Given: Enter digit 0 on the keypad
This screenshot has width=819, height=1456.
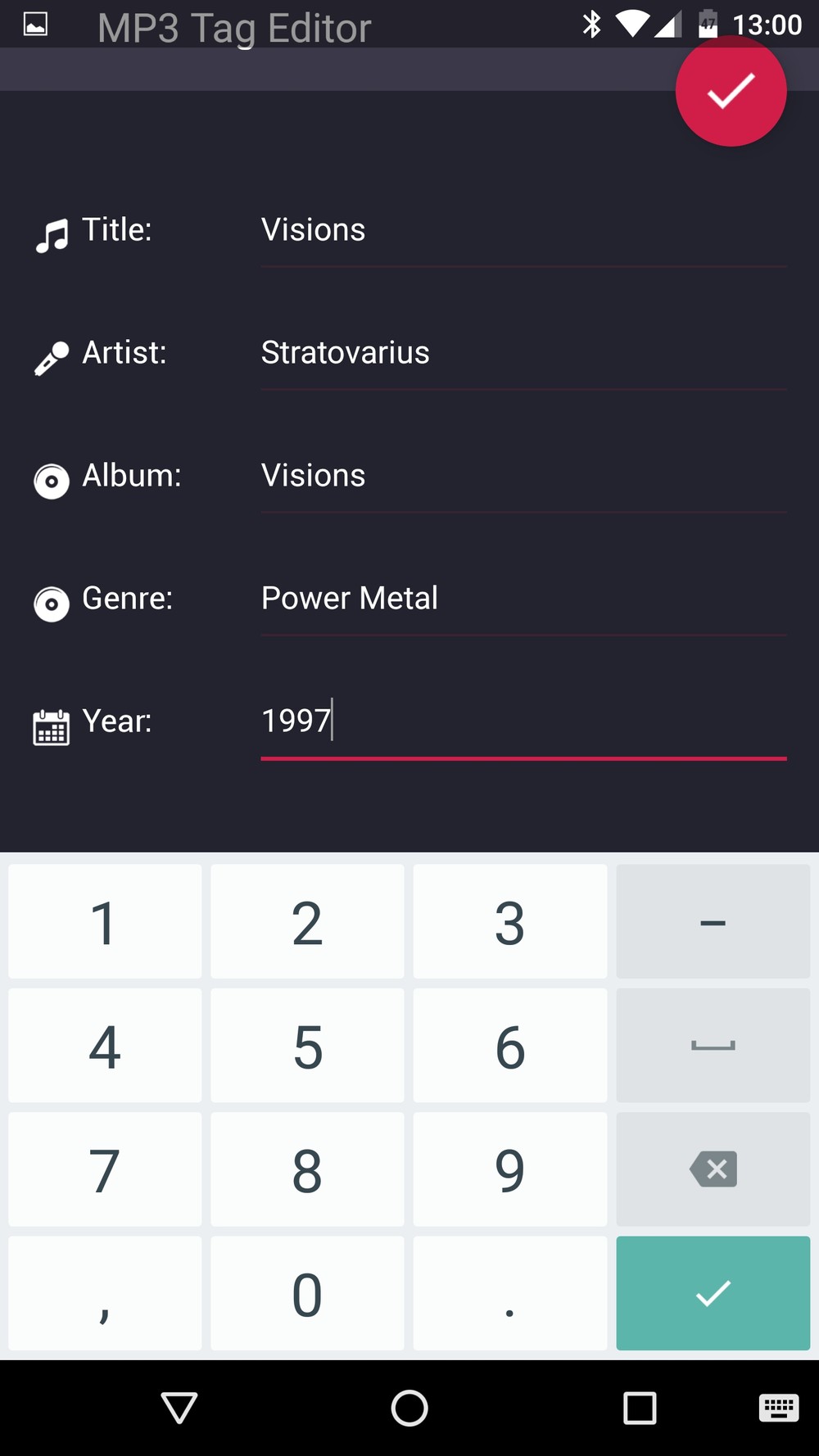Looking at the screenshot, I should point(307,1293).
